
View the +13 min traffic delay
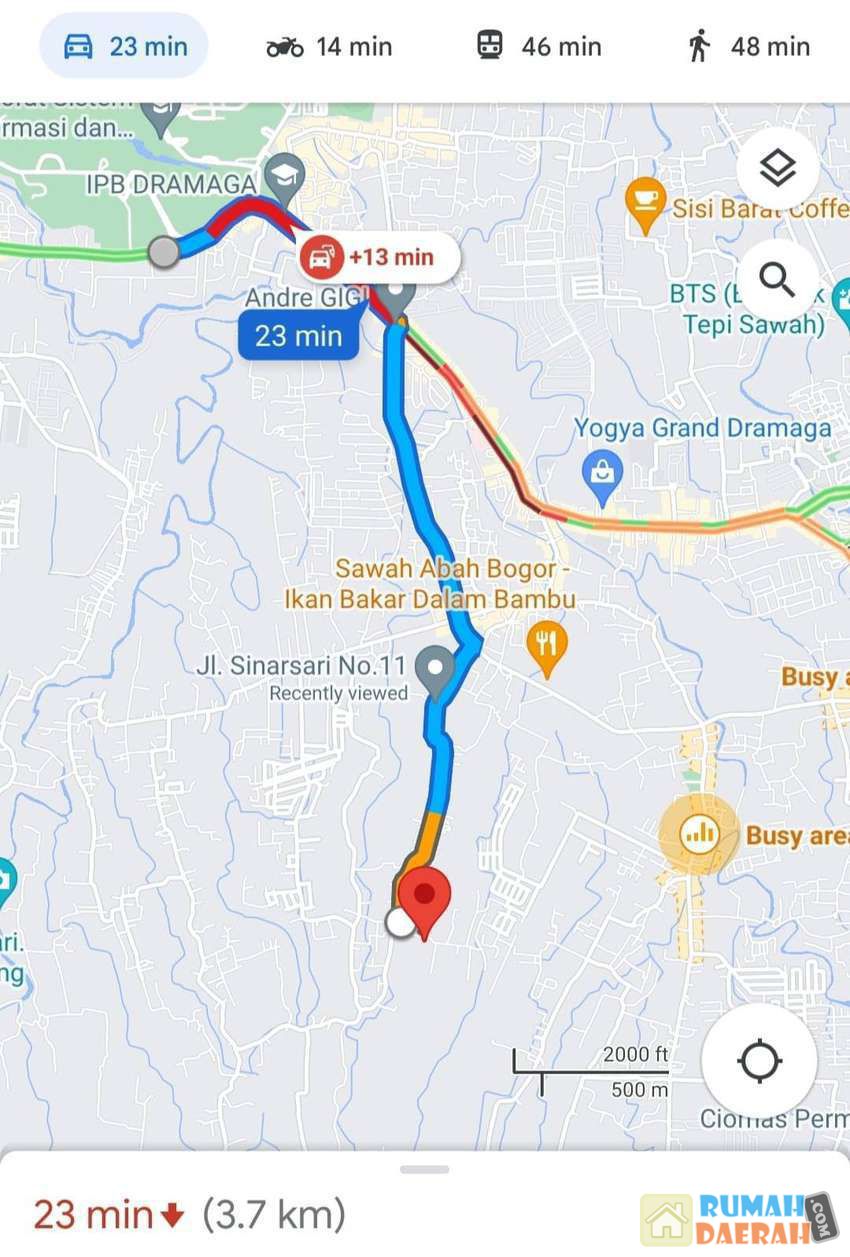pos(380,258)
